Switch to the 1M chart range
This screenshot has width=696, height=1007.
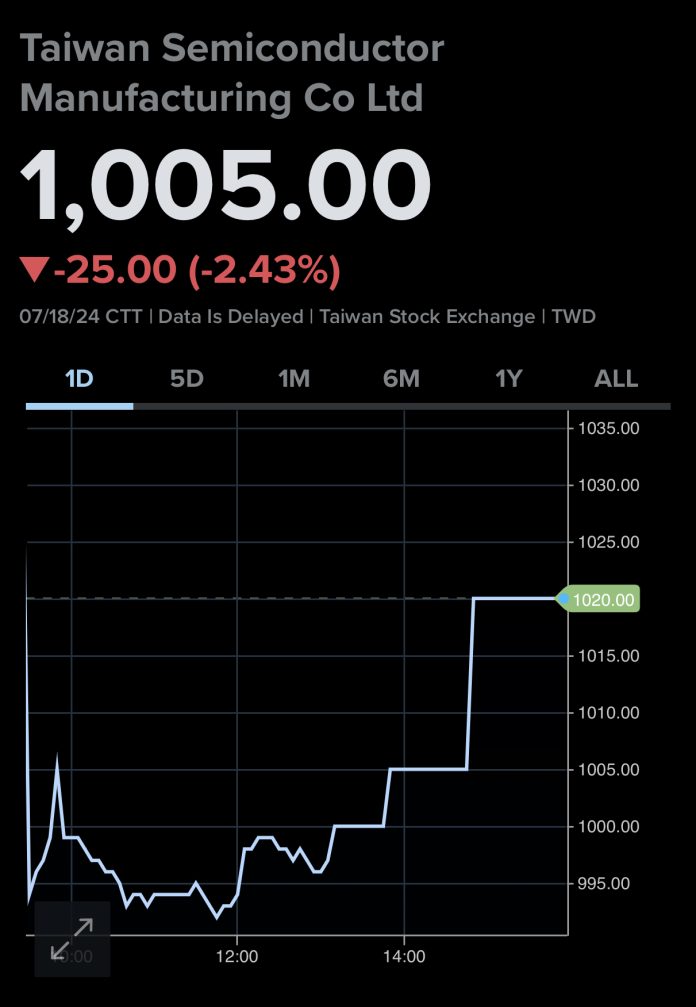294,379
